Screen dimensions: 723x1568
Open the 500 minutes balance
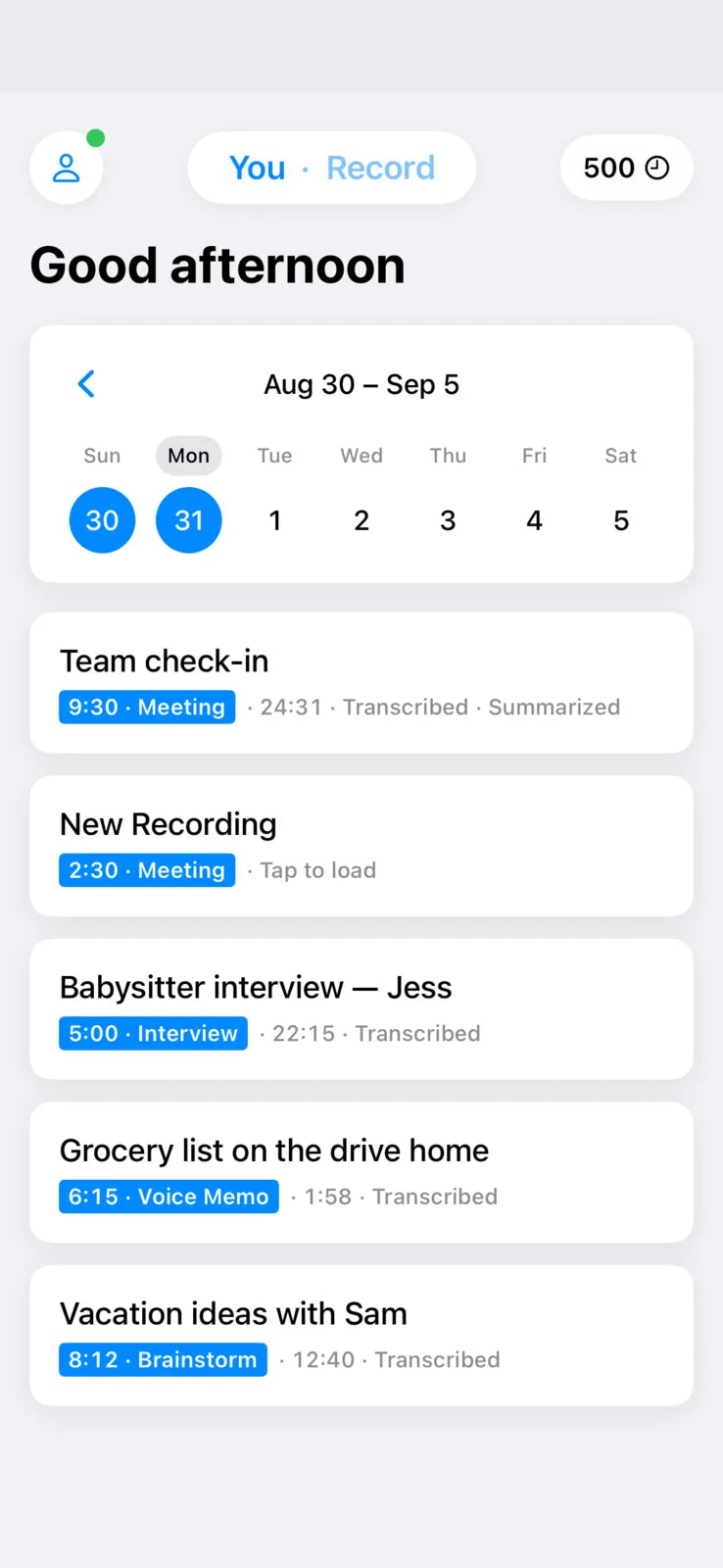(x=627, y=168)
